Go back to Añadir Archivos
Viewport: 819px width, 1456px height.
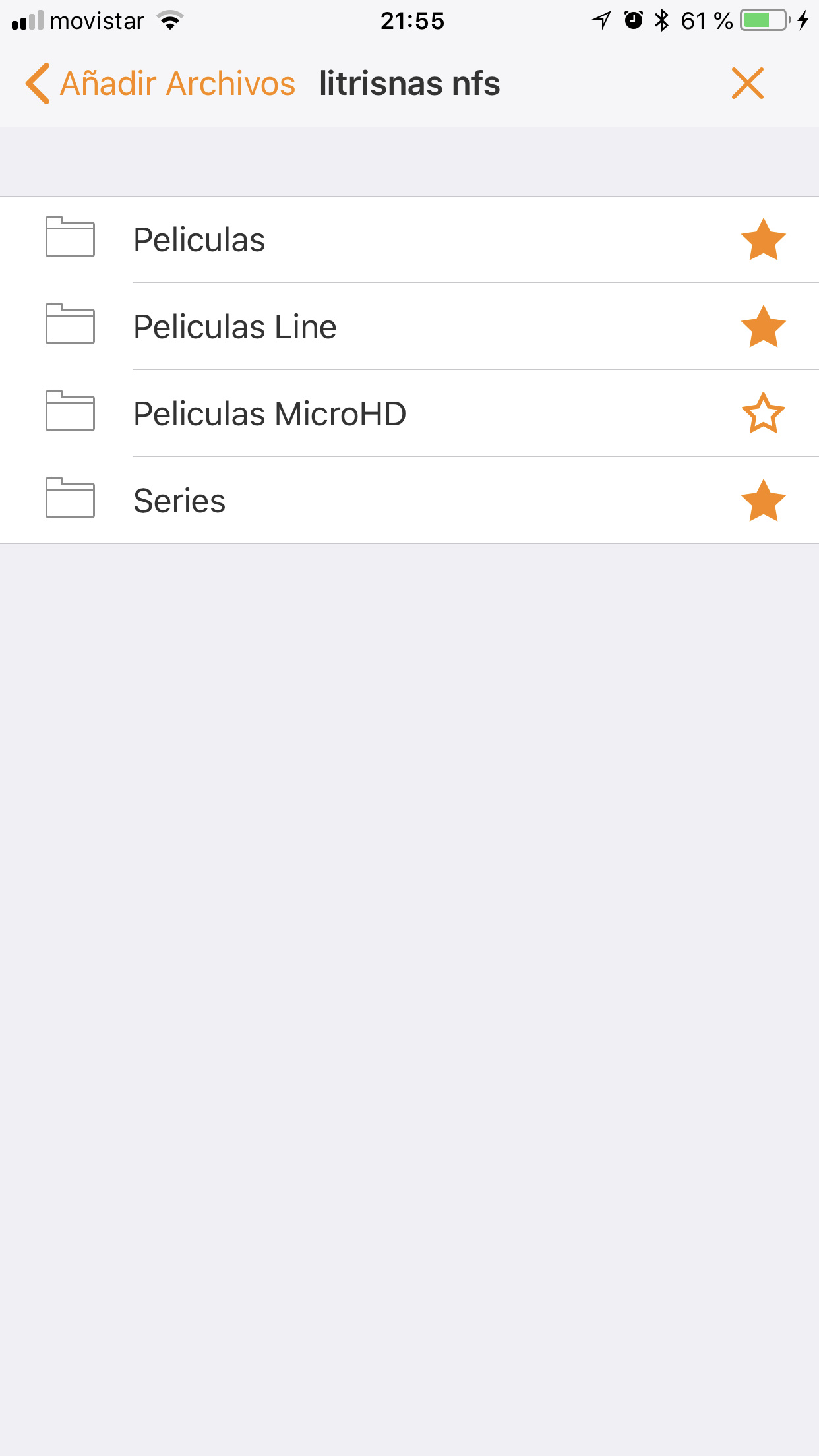point(160,84)
